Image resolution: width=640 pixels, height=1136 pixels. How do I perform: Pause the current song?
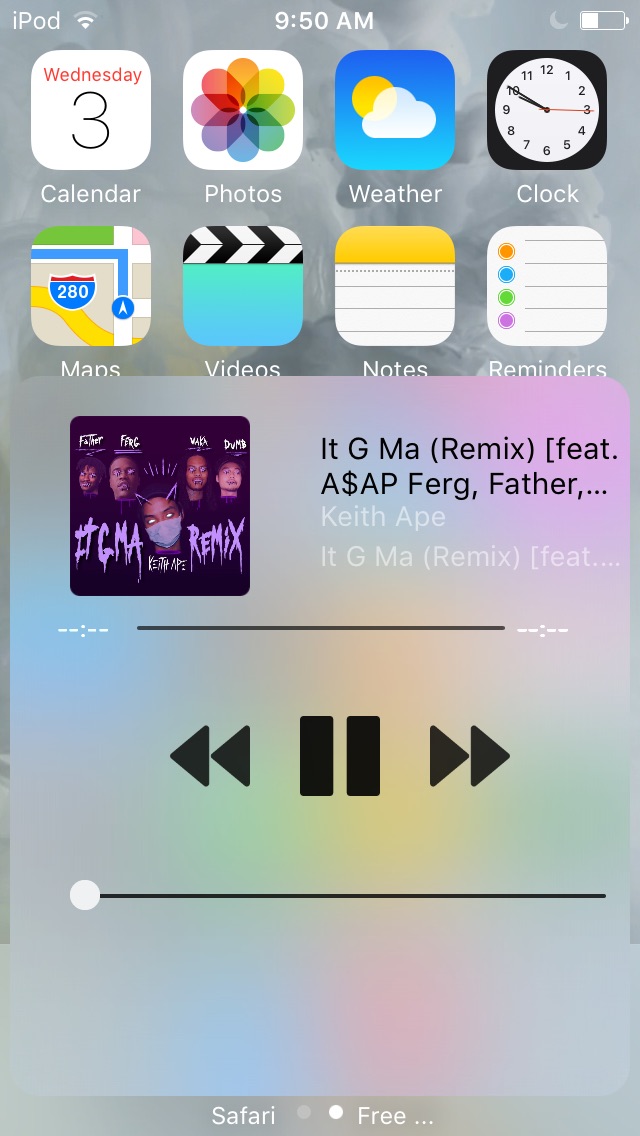pos(340,756)
